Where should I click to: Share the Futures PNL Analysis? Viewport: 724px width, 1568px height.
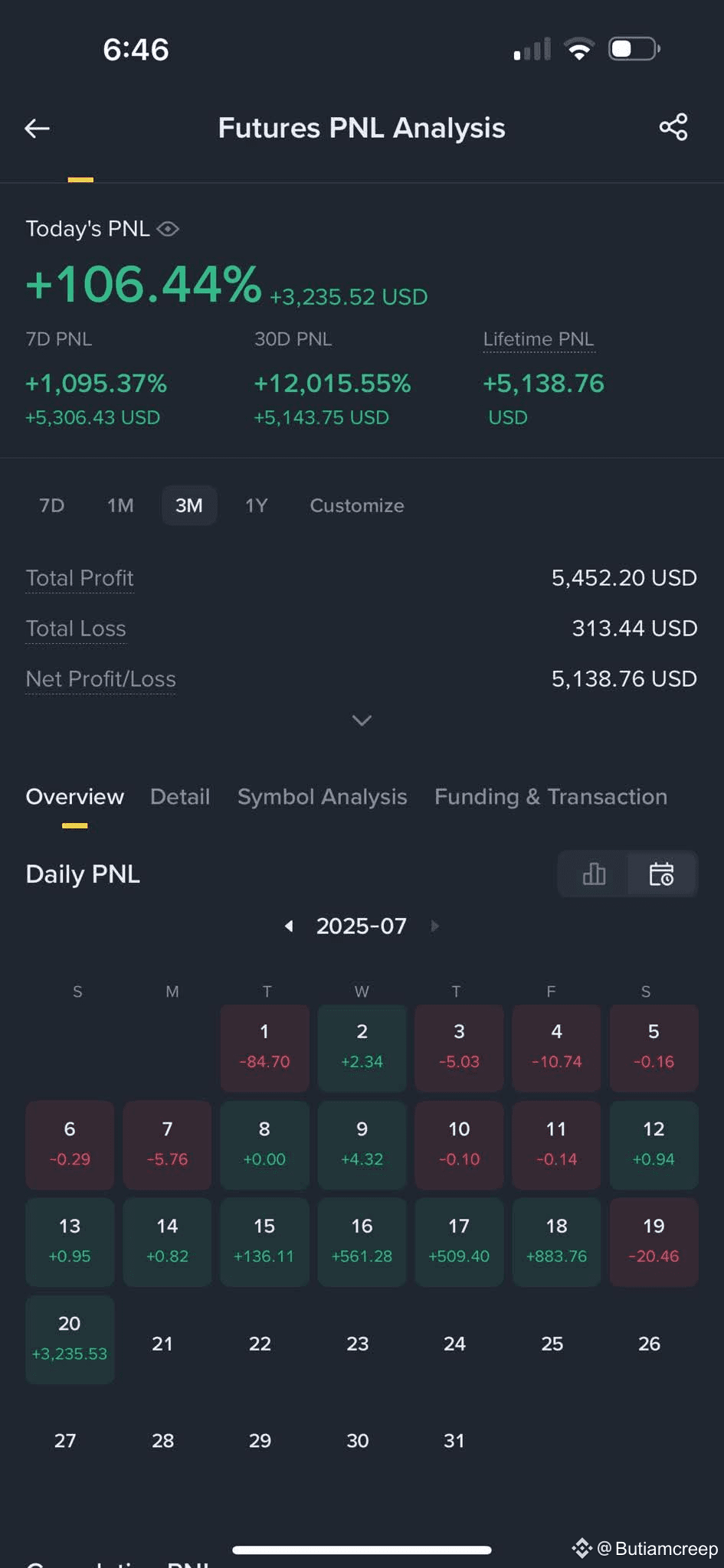tap(673, 127)
